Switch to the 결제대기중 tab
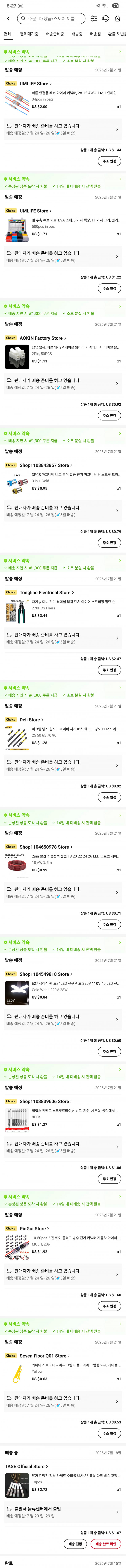This screenshot has width=126, height=1568. click(x=29, y=34)
